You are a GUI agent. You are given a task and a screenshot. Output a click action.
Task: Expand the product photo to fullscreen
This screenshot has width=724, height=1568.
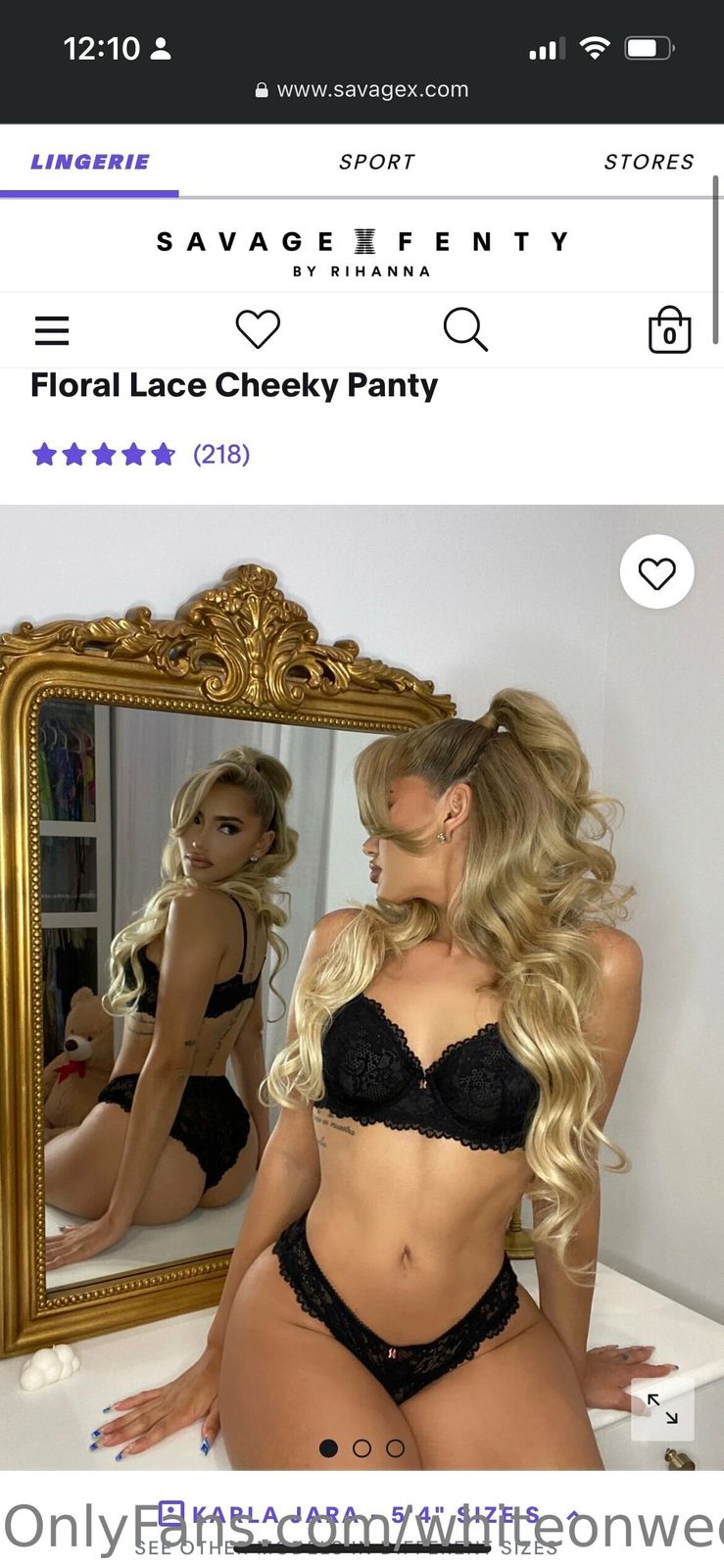(662, 1409)
